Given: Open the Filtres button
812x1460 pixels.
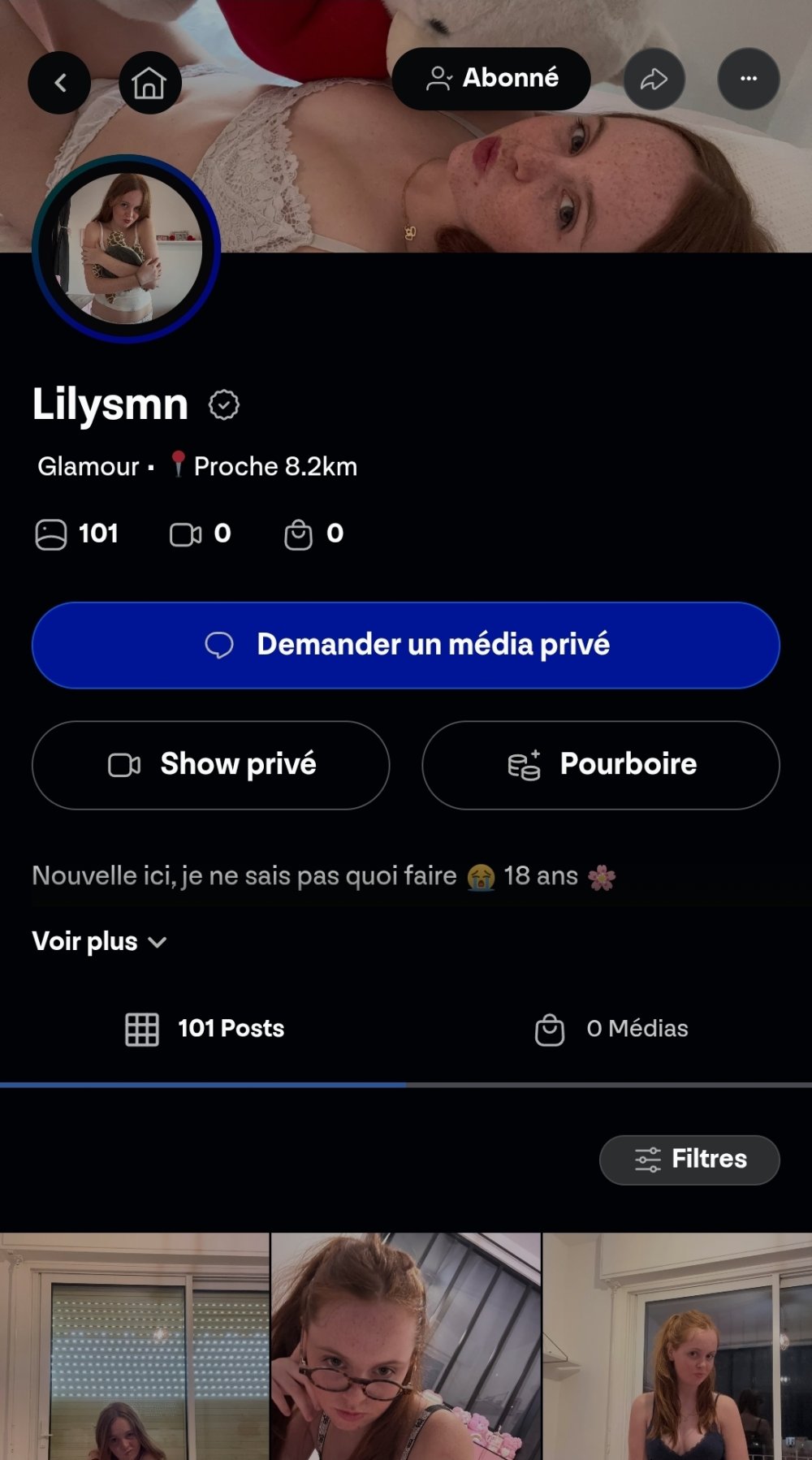Looking at the screenshot, I should 689,1159.
